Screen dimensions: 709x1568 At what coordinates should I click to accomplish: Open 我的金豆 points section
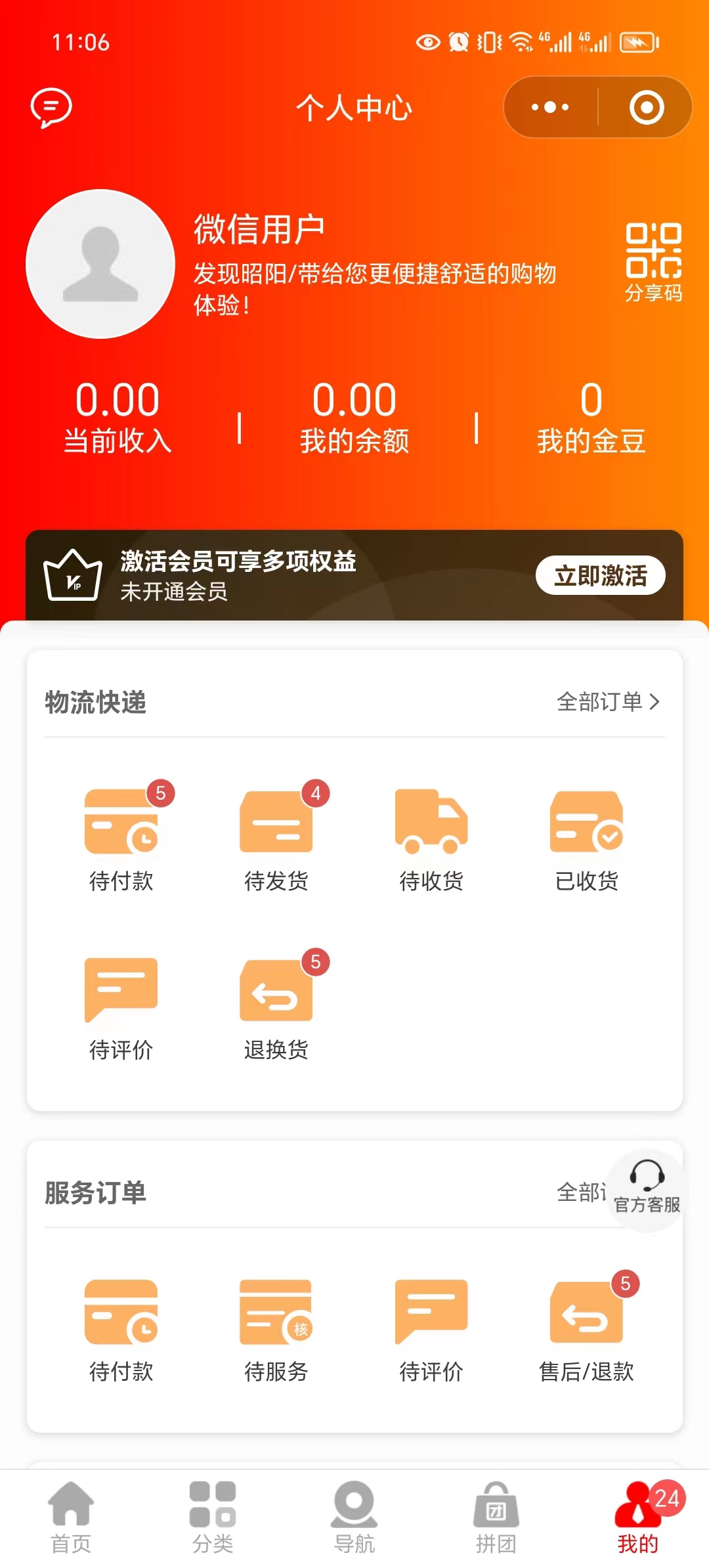(x=590, y=414)
